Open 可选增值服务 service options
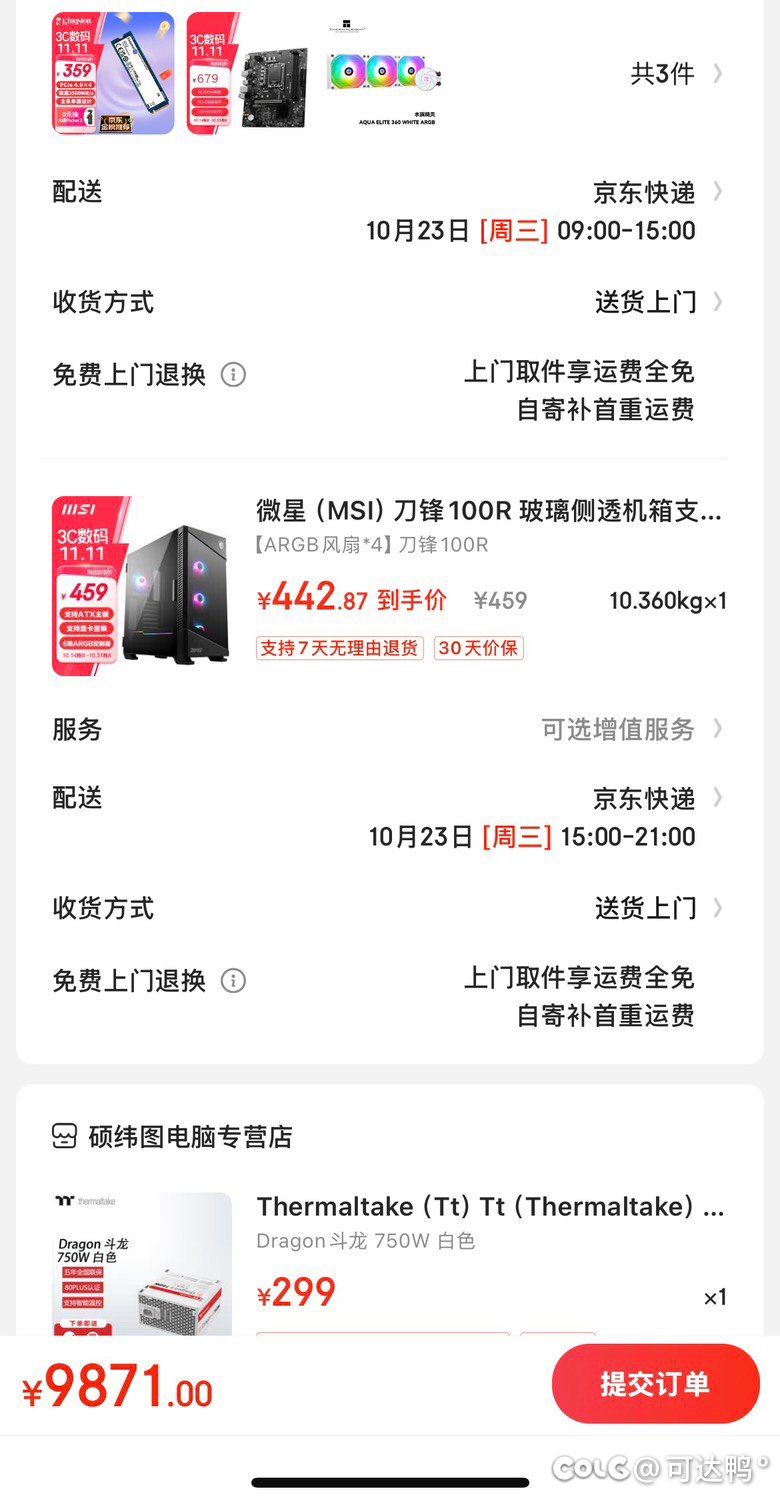Screen dimensions: 780x1503 point(630,729)
